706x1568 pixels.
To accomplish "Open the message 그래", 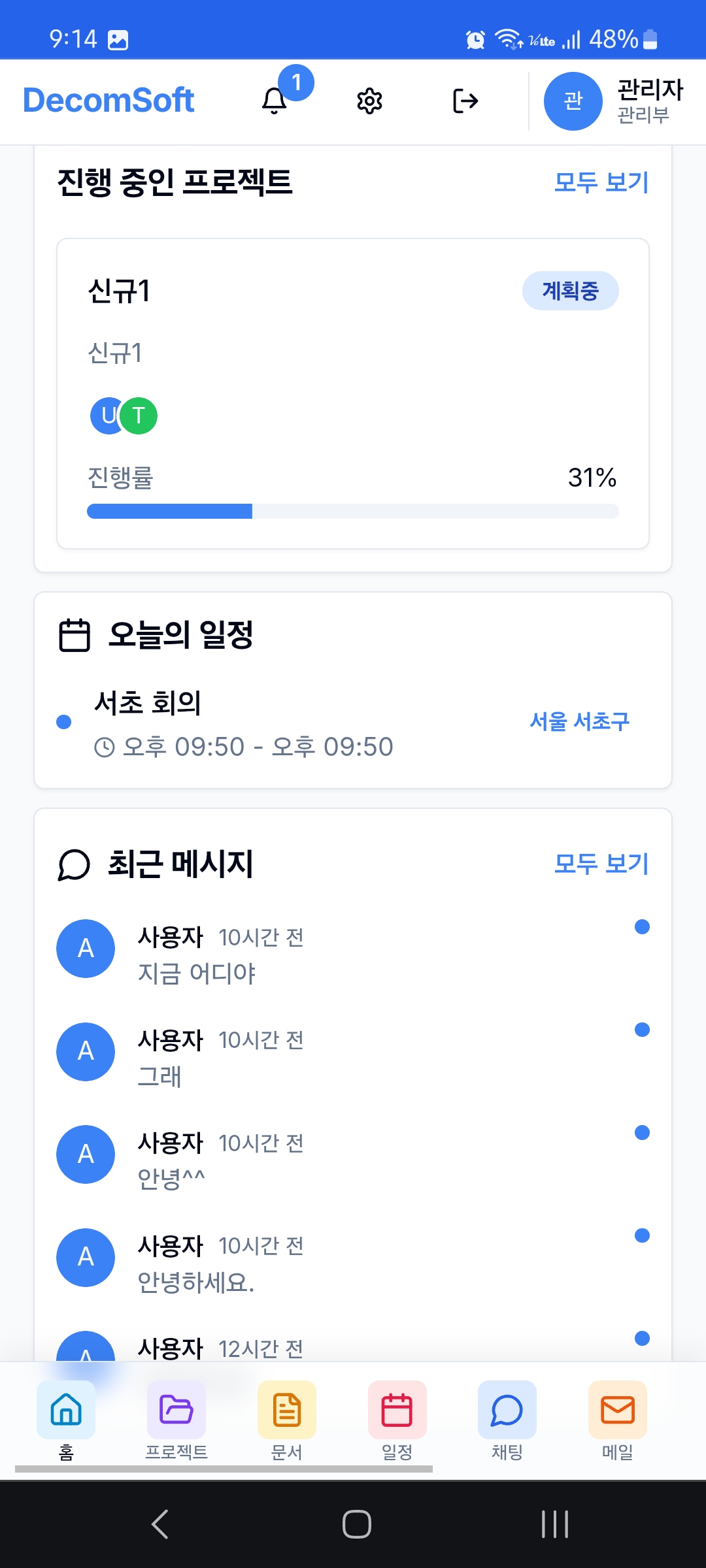I will click(353, 1052).
